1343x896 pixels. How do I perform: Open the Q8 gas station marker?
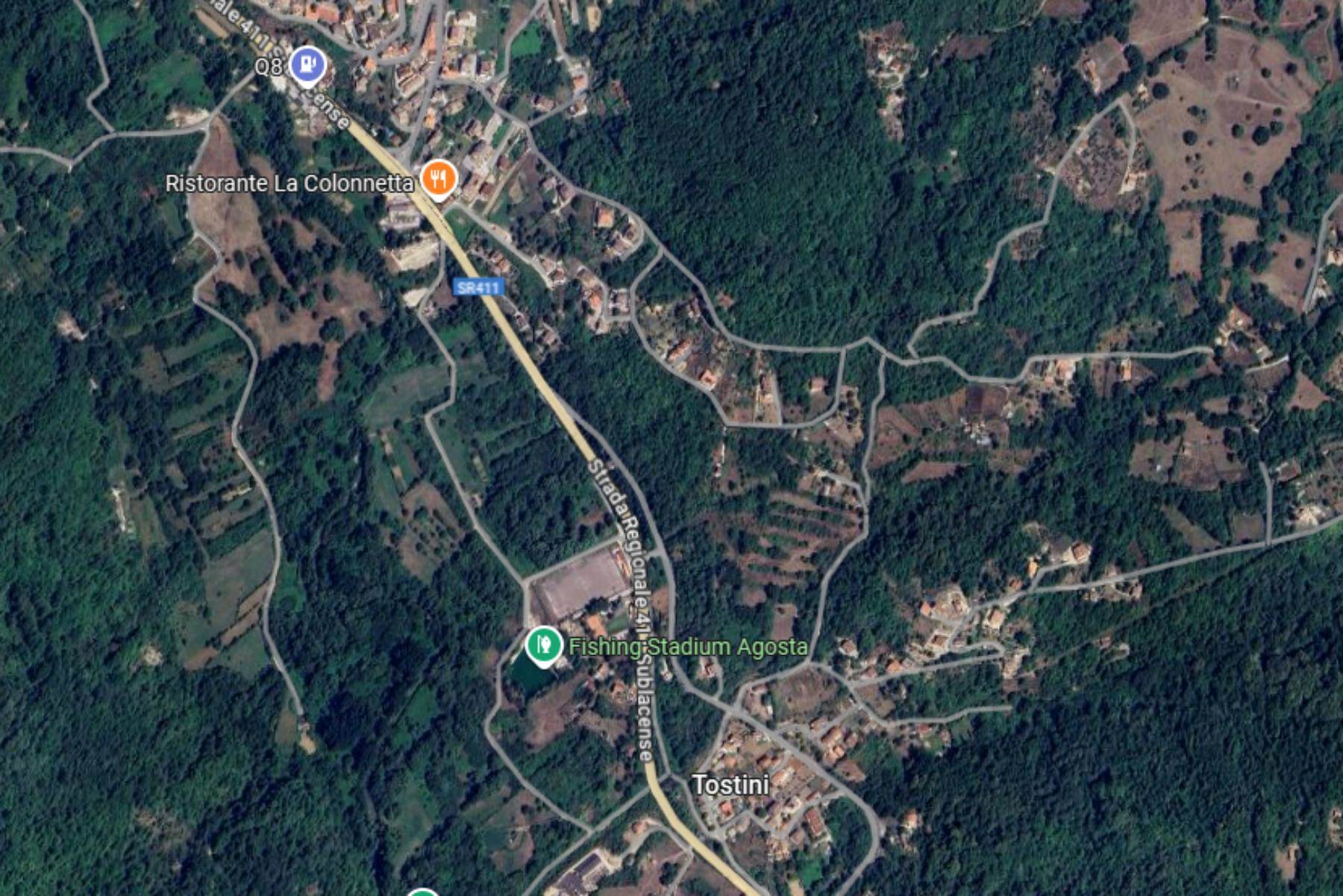[307, 65]
